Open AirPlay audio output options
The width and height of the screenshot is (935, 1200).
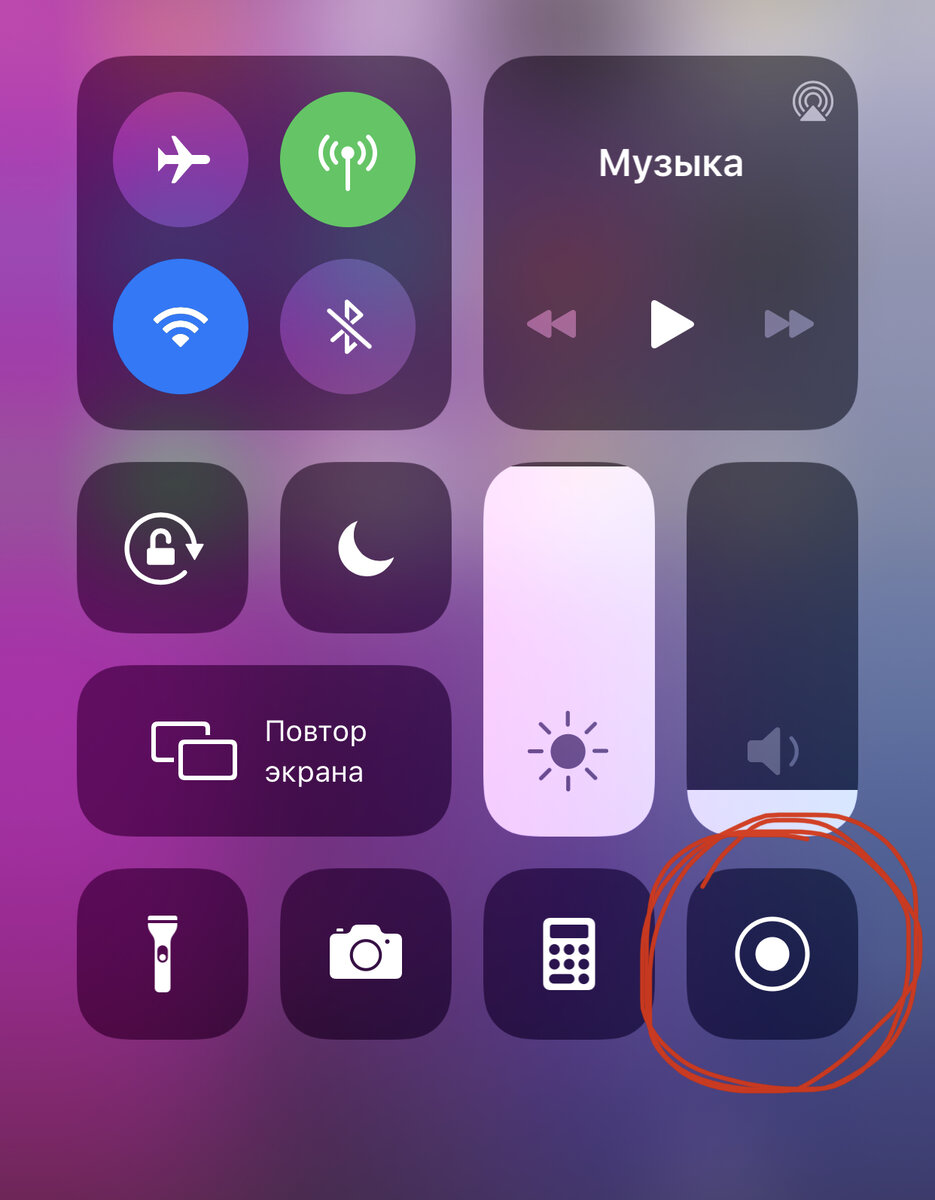click(x=812, y=102)
